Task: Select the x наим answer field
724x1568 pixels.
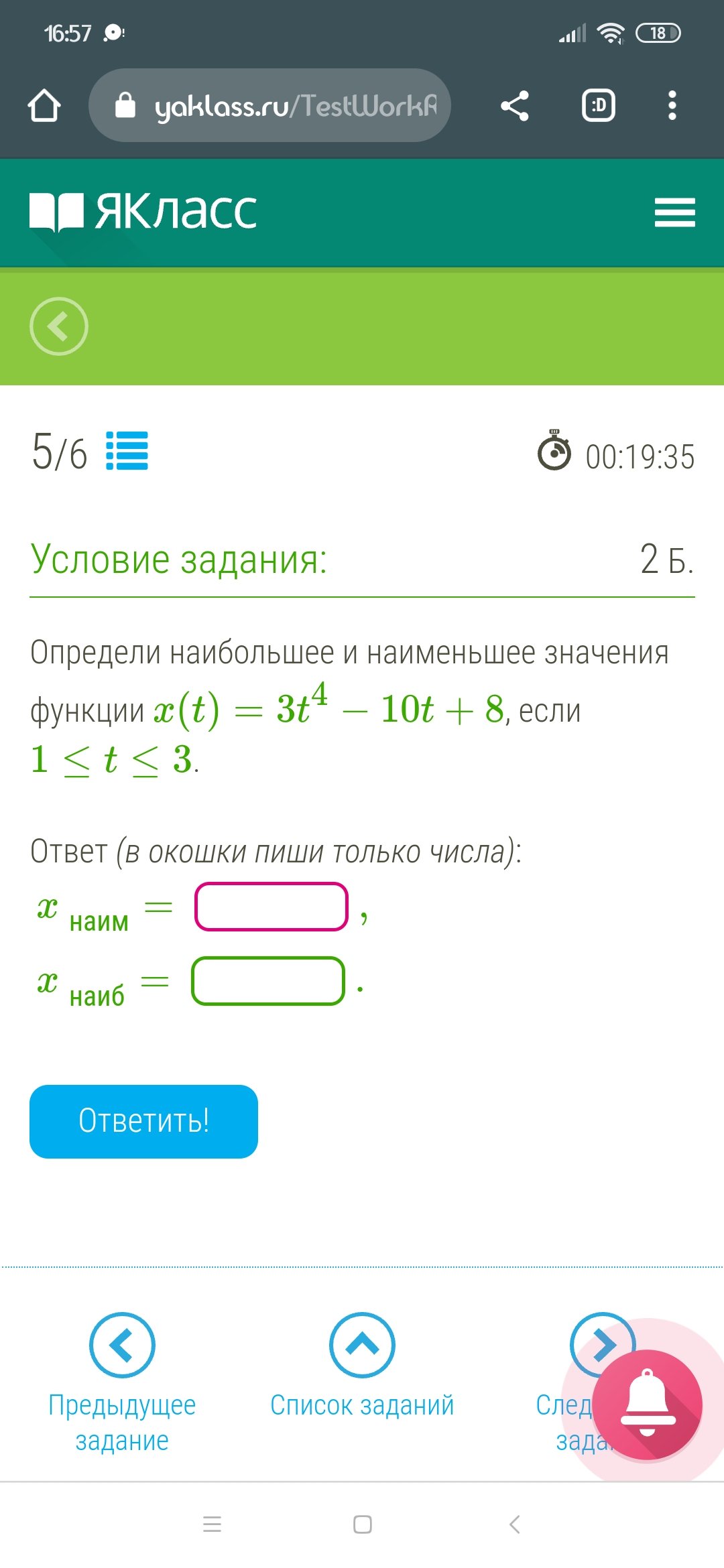Action: point(271,907)
